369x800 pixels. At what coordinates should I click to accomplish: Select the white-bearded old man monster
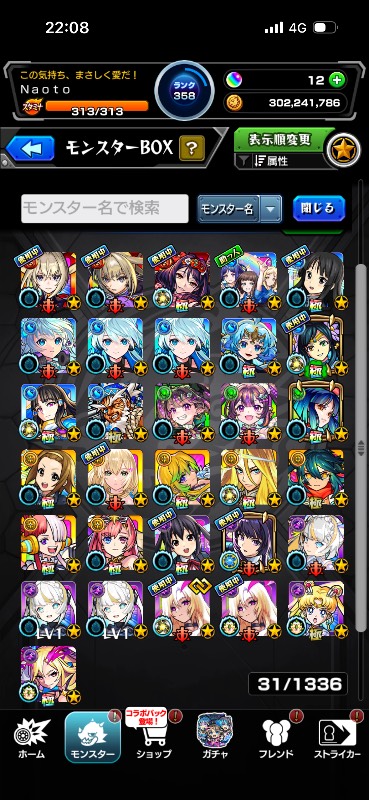tap(115, 412)
